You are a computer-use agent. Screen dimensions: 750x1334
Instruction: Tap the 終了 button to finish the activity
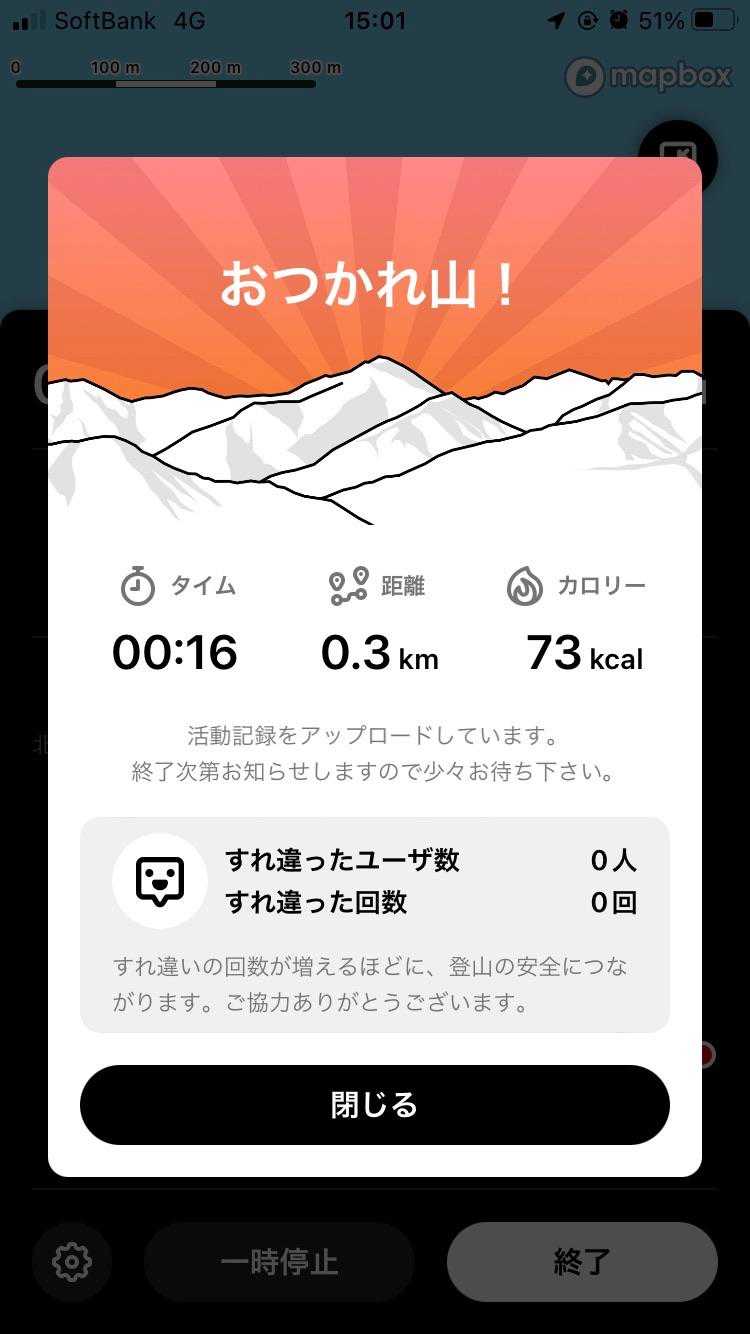(x=582, y=1262)
